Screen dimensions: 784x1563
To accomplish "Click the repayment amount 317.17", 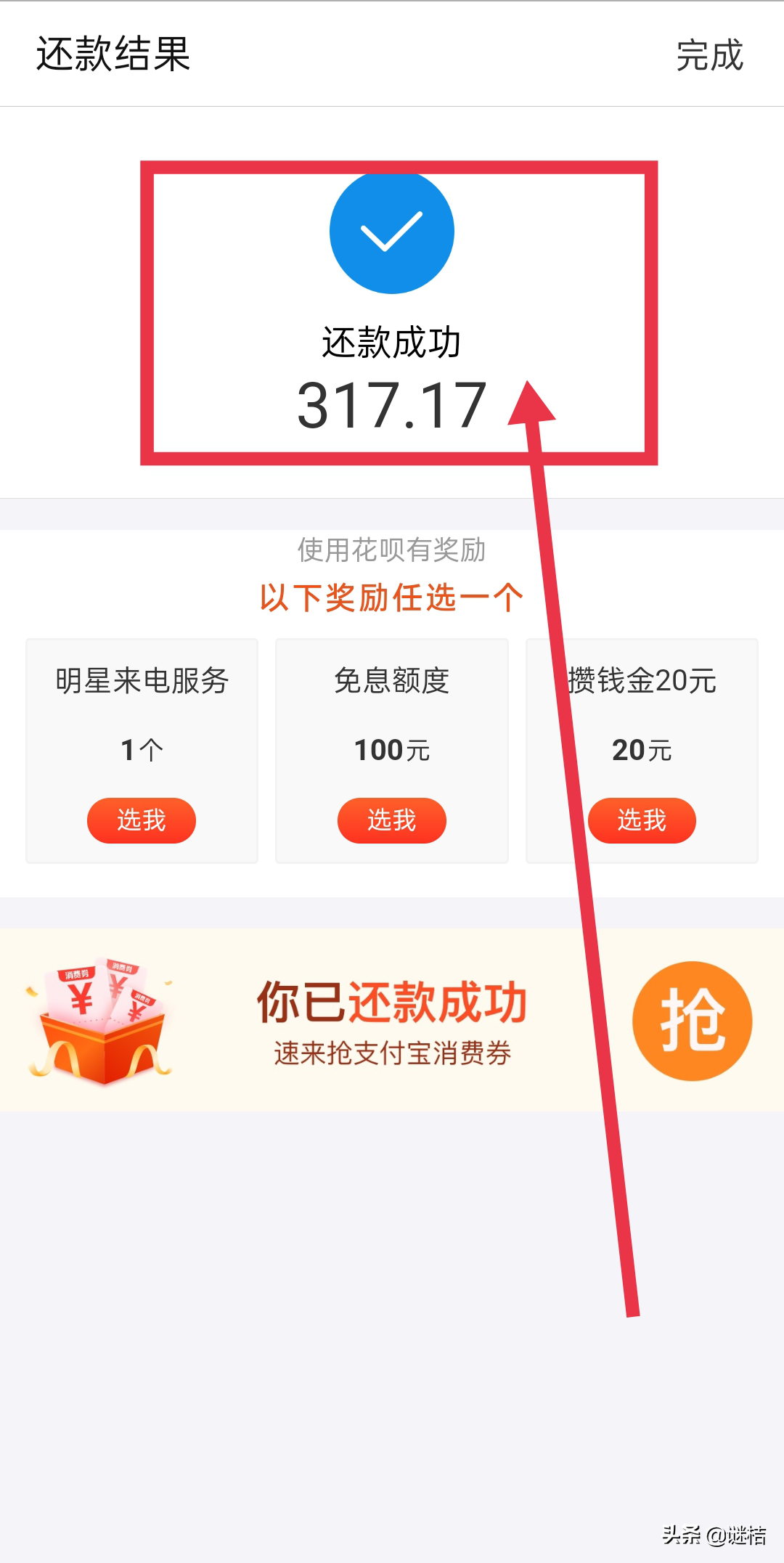I will pyautogui.click(x=391, y=407).
